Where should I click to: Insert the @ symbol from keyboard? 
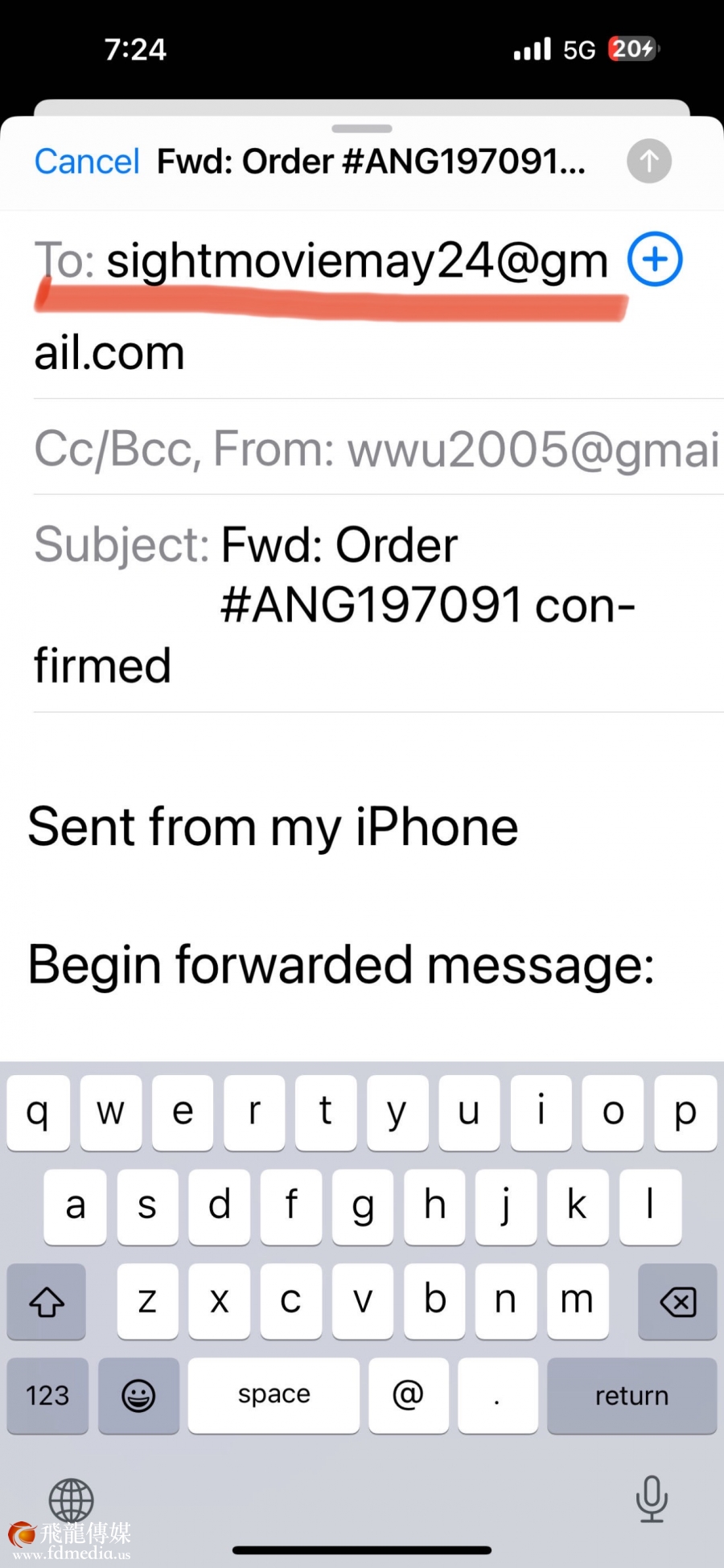[408, 1395]
